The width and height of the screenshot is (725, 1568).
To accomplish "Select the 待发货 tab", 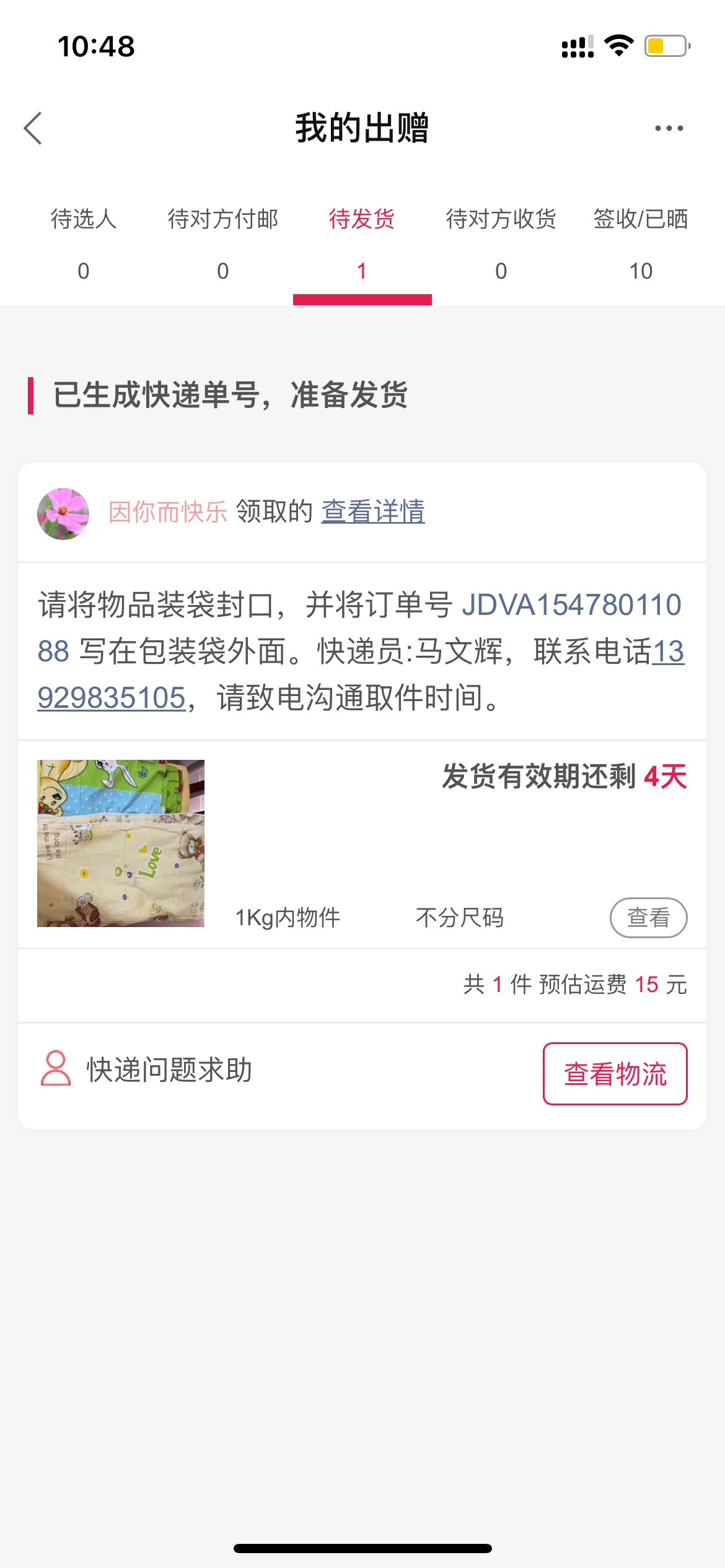I will click(362, 243).
